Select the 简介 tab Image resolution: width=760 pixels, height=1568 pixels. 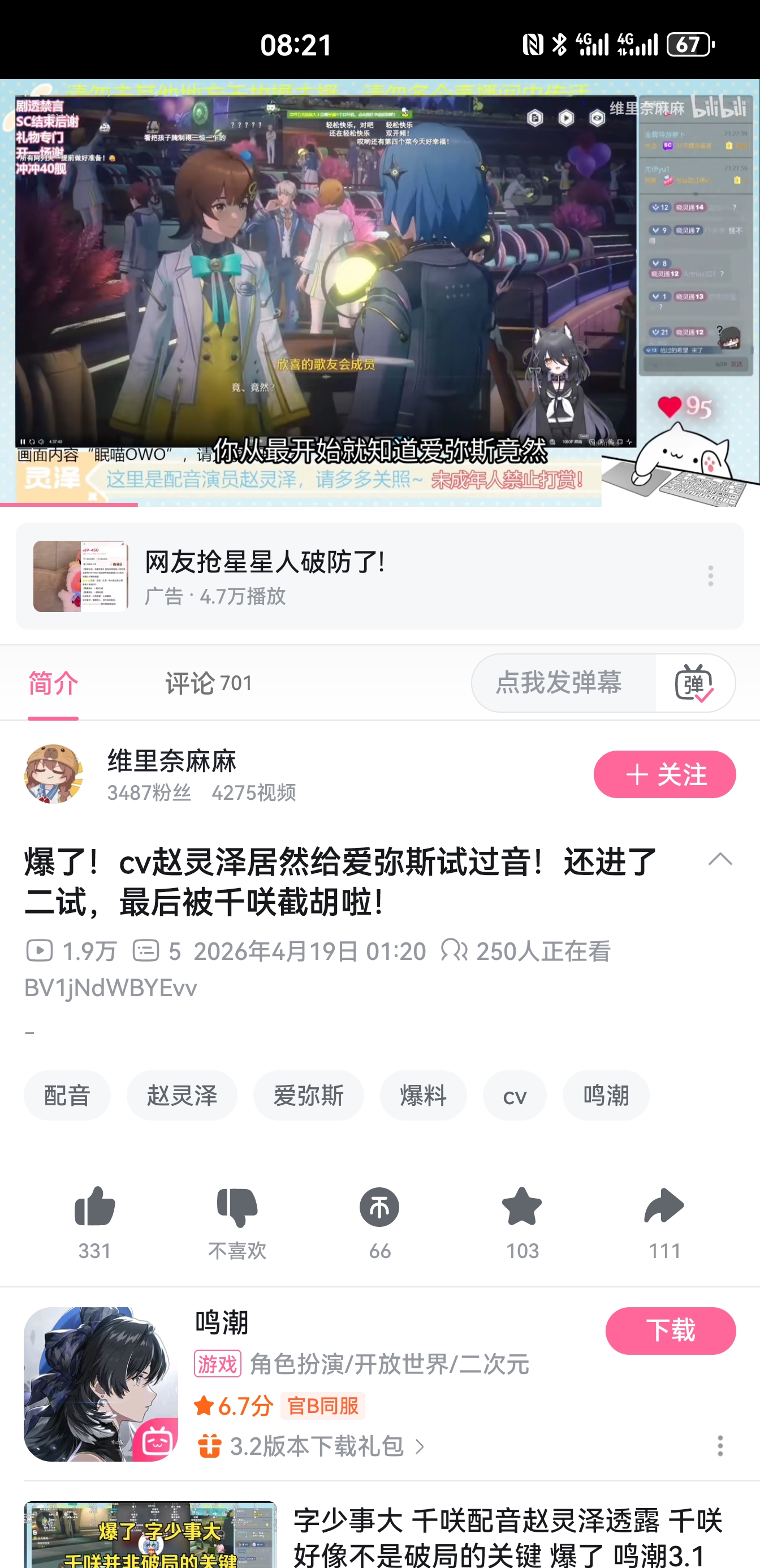click(54, 683)
